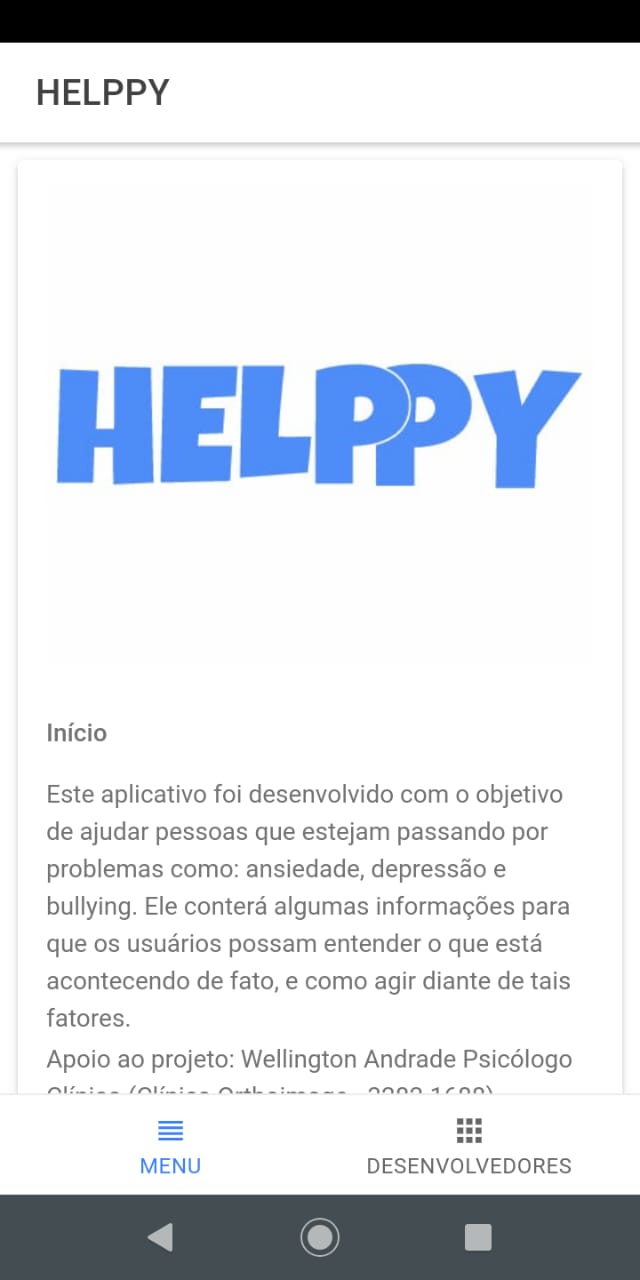
Task: Open the Desenvolvedores tab
Action: [469, 1146]
